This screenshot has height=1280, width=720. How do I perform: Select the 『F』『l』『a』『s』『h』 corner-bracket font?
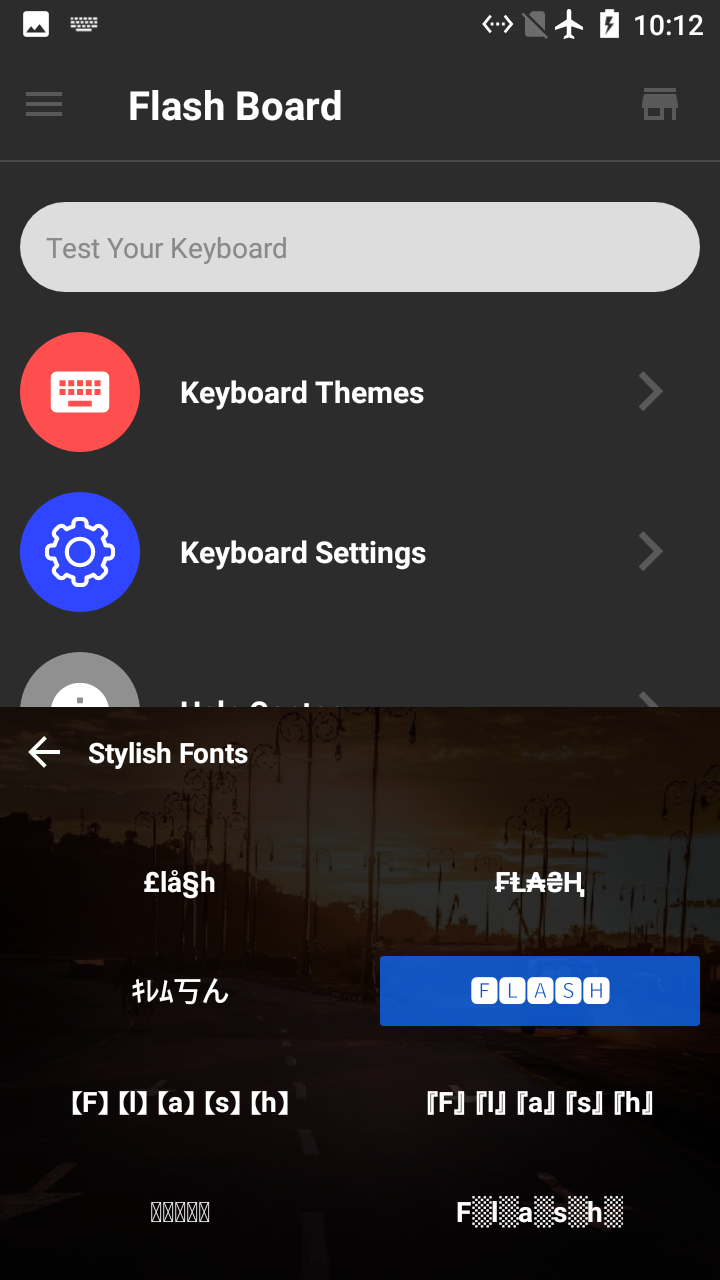pos(540,1103)
